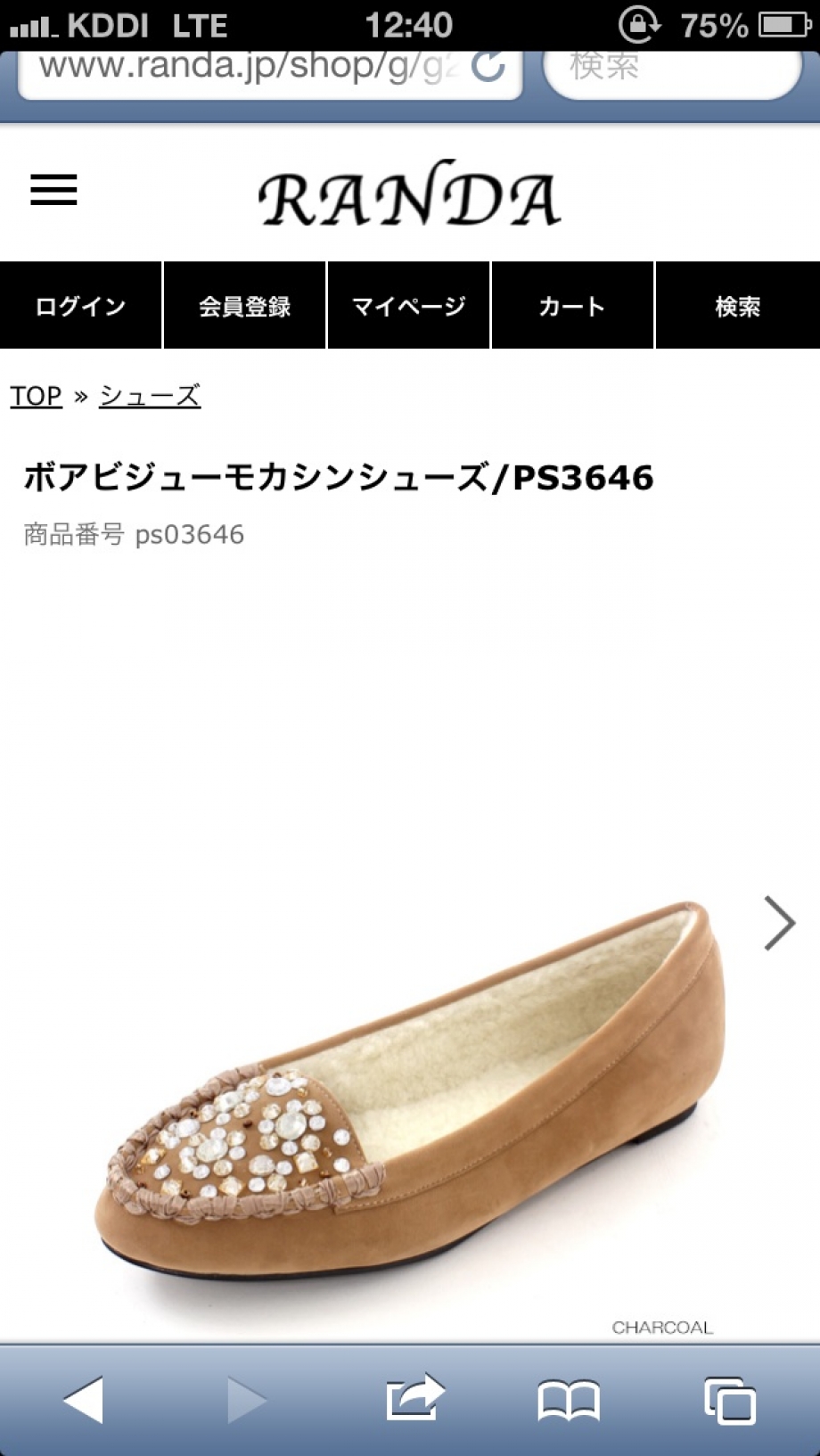Tap the 検索 button in the black bar
The height and width of the screenshot is (1456, 820).
click(x=737, y=306)
